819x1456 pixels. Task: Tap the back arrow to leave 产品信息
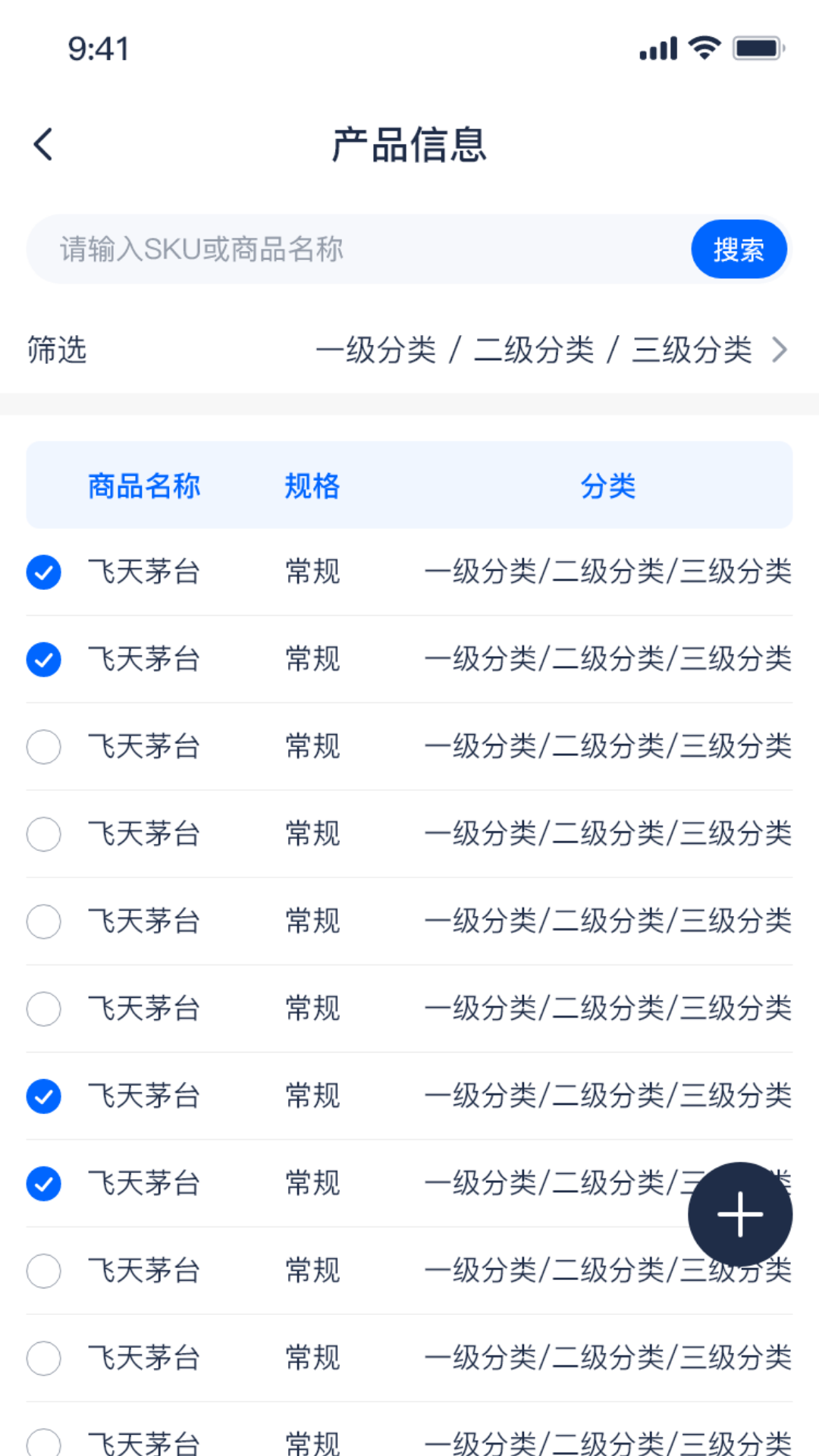(43, 144)
